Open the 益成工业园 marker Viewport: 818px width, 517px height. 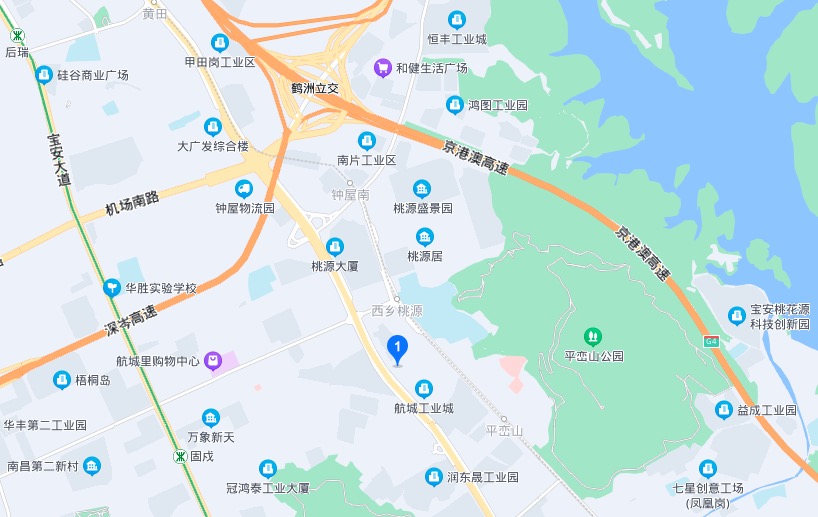pyautogui.click(x=724, y=409)
